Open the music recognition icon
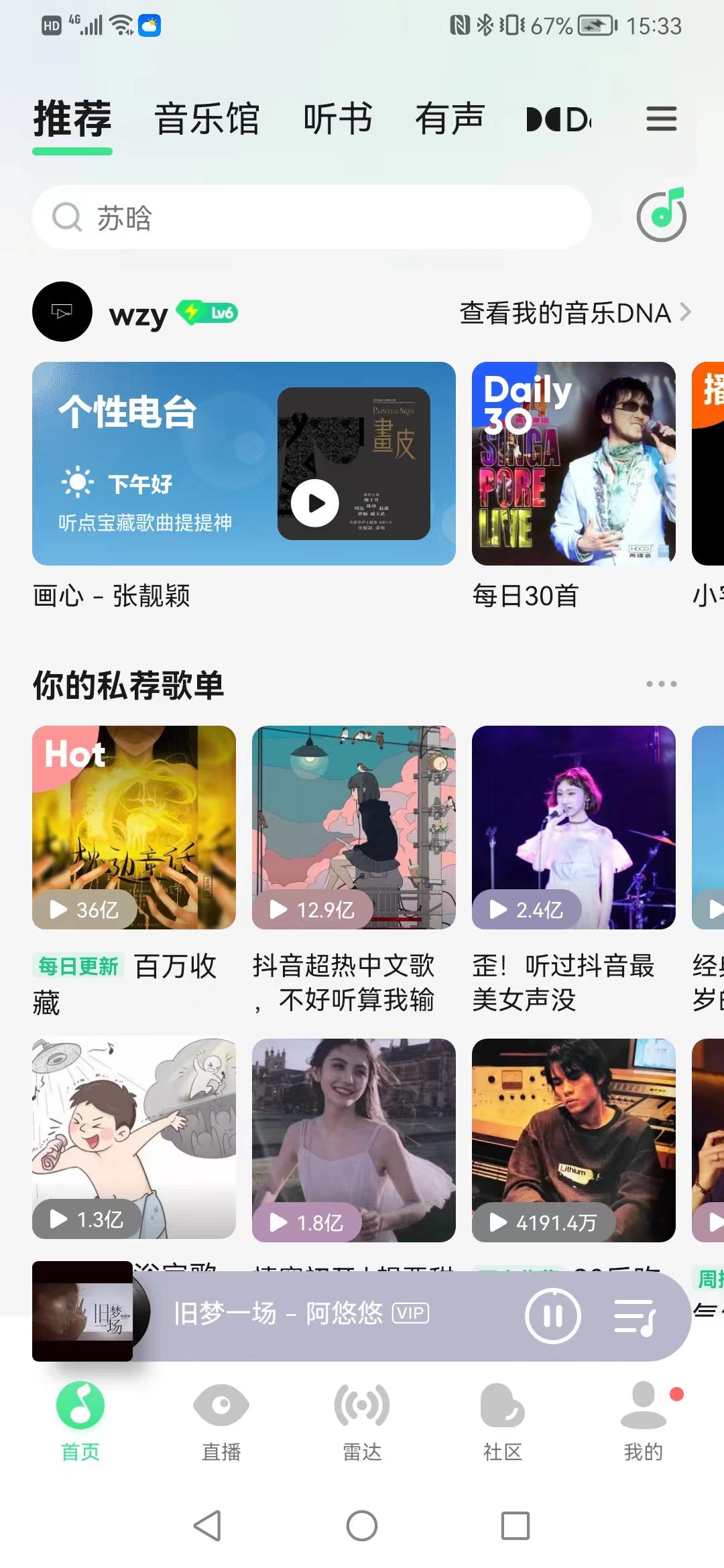This screenshot has height=1568, width=724. pyautogui.click(x=661, y=216)
